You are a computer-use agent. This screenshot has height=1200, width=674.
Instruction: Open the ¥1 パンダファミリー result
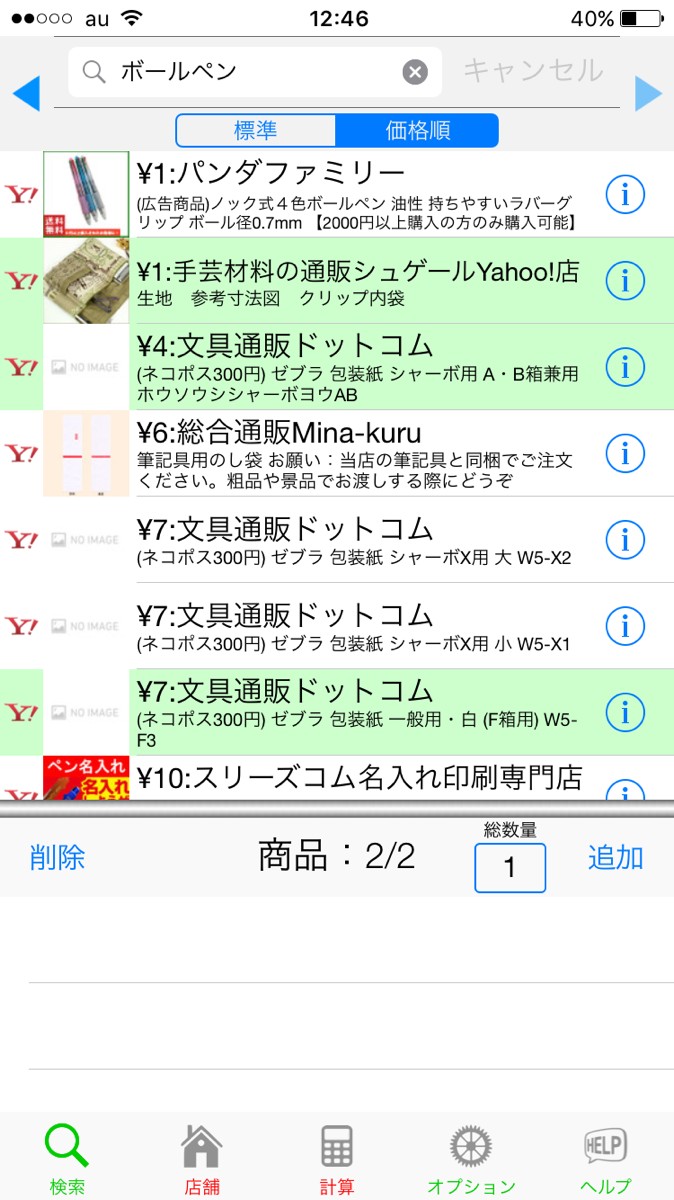(360, 194)
